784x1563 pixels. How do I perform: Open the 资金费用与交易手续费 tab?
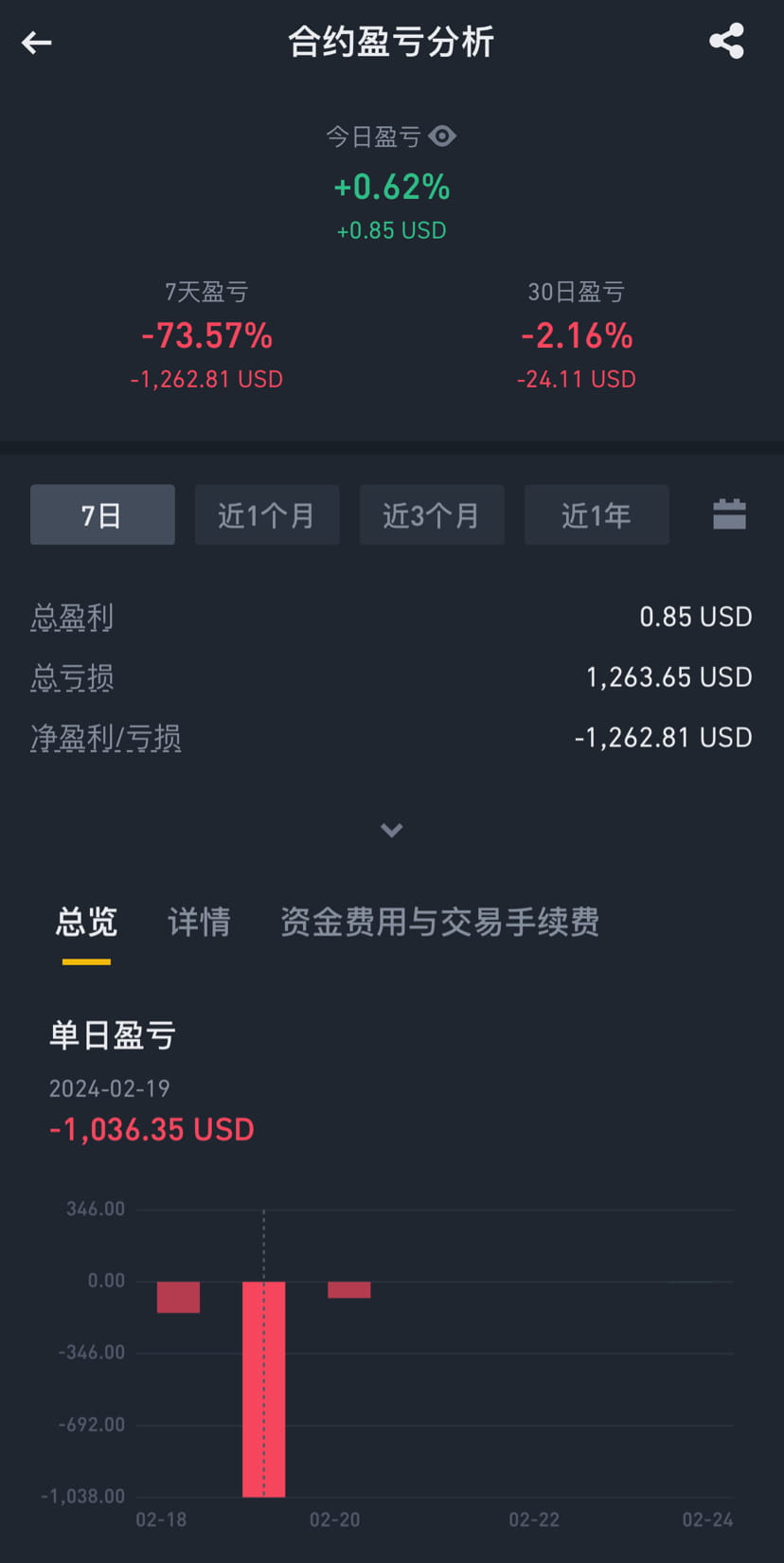(x=438, y=922)
